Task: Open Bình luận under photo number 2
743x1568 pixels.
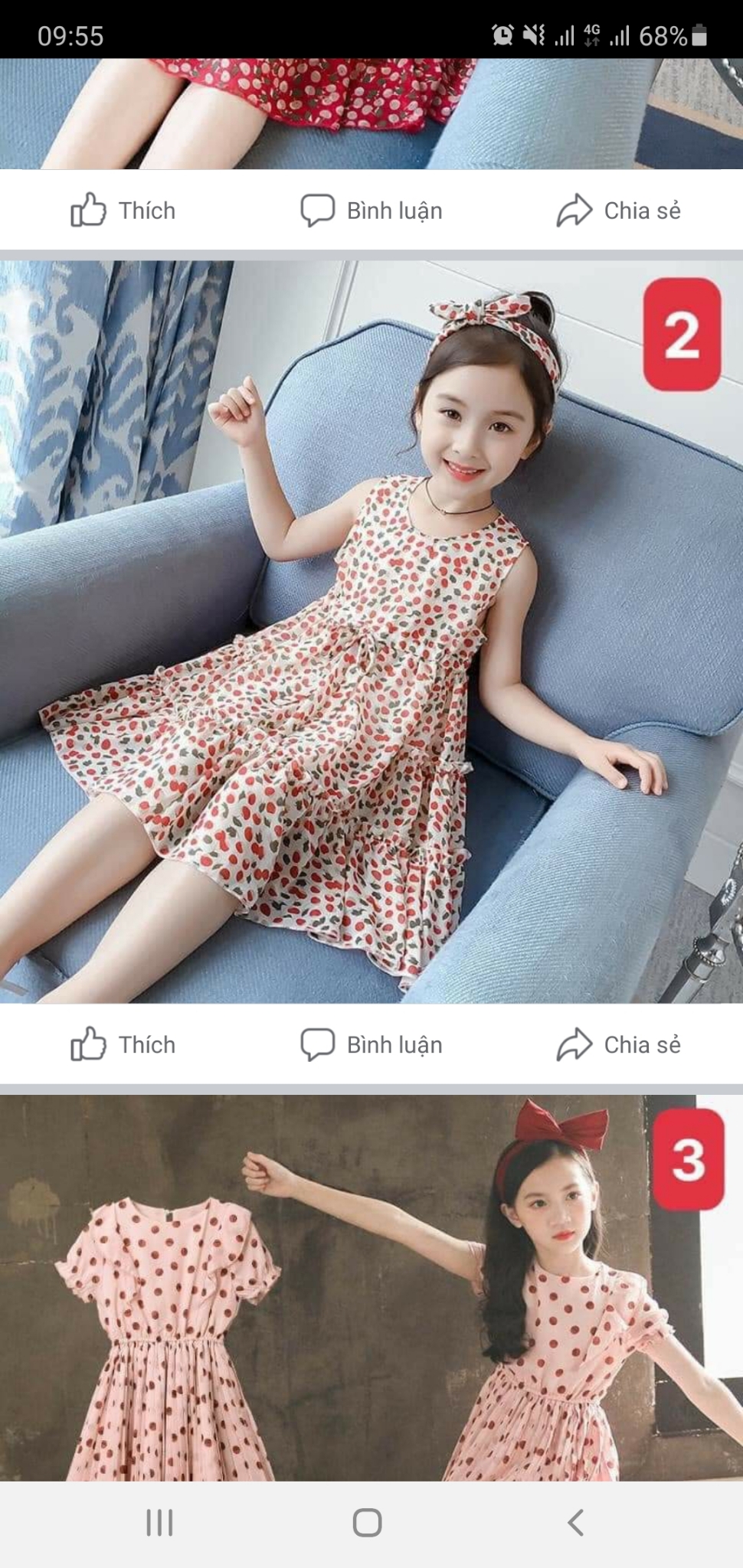Action: 371,1045
